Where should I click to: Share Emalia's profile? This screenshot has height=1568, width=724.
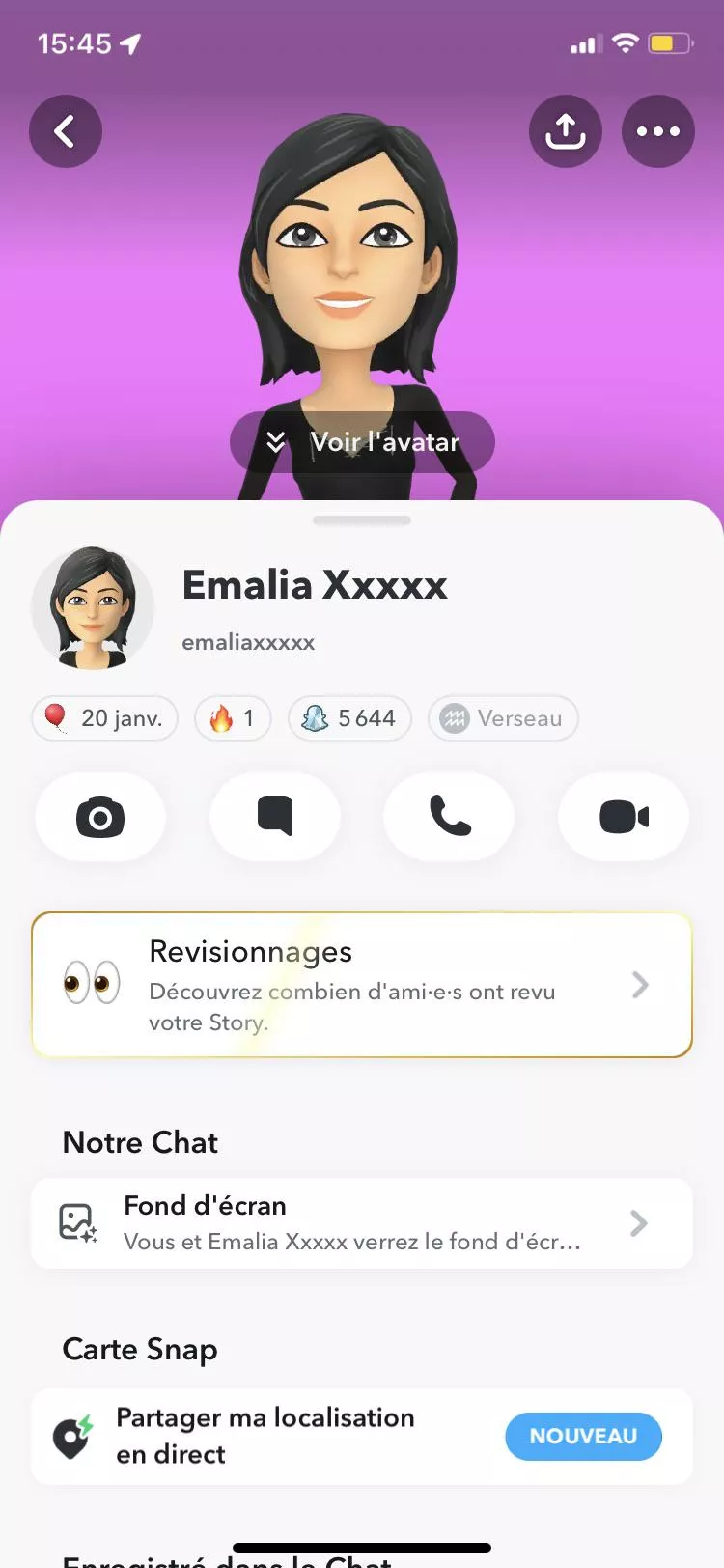tap(566, 131)
